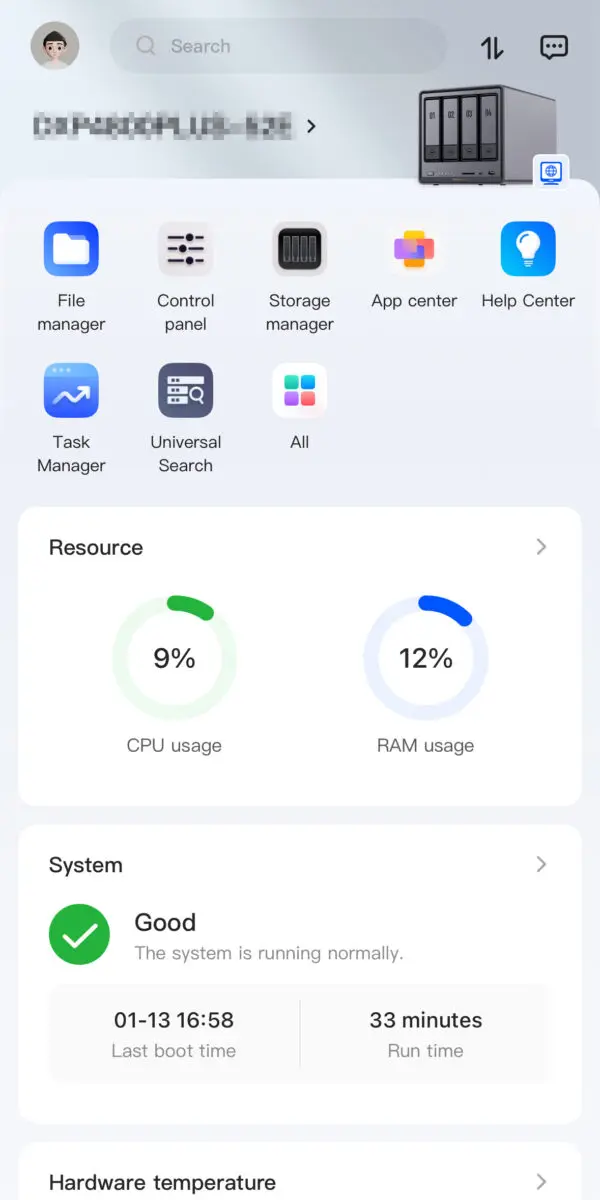This screenshot has height=1200, width=600.
Task: Open Storage manager
Action: (x=299, y=249)
